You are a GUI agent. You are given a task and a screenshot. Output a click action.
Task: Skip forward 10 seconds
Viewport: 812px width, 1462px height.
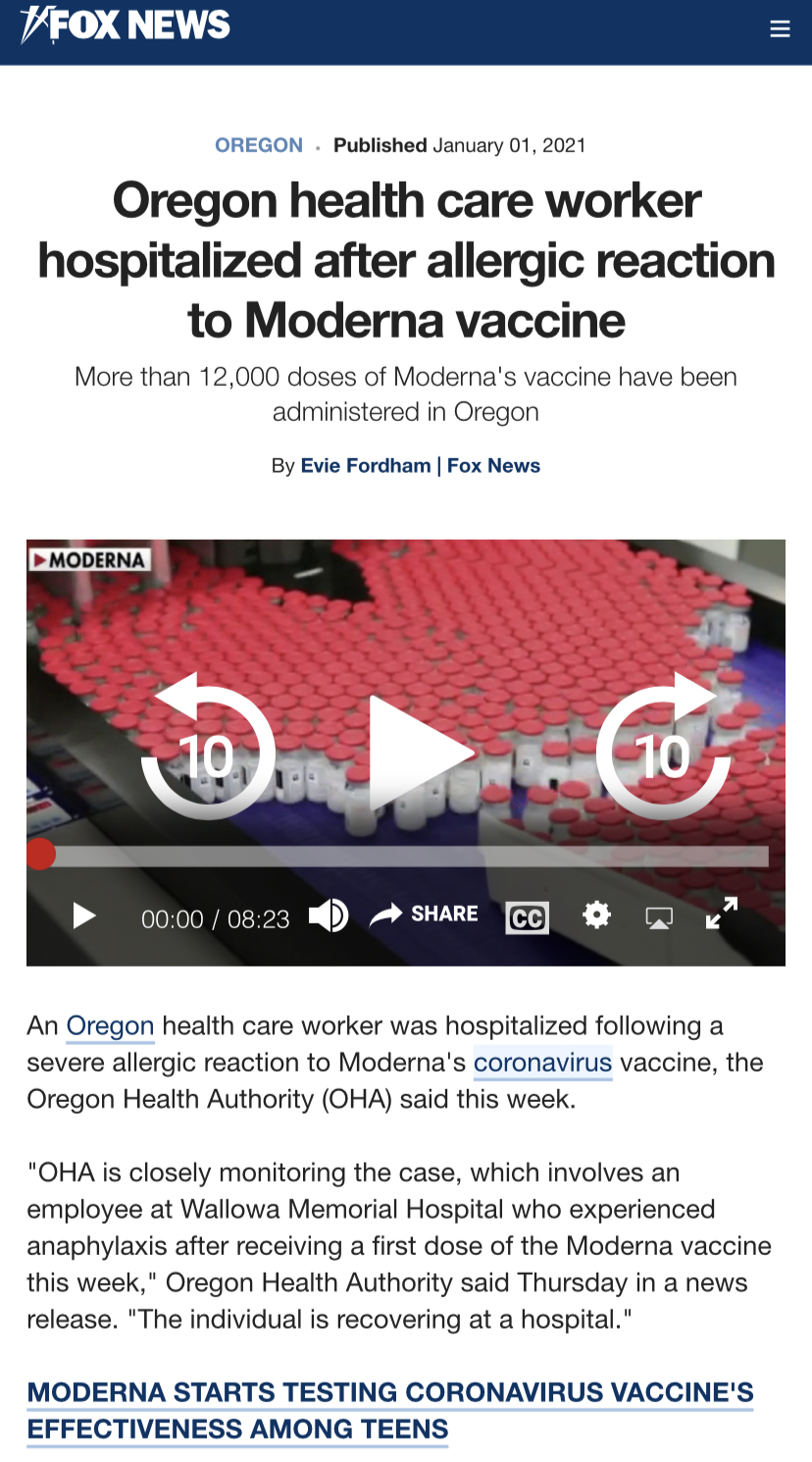pos(664,747)
